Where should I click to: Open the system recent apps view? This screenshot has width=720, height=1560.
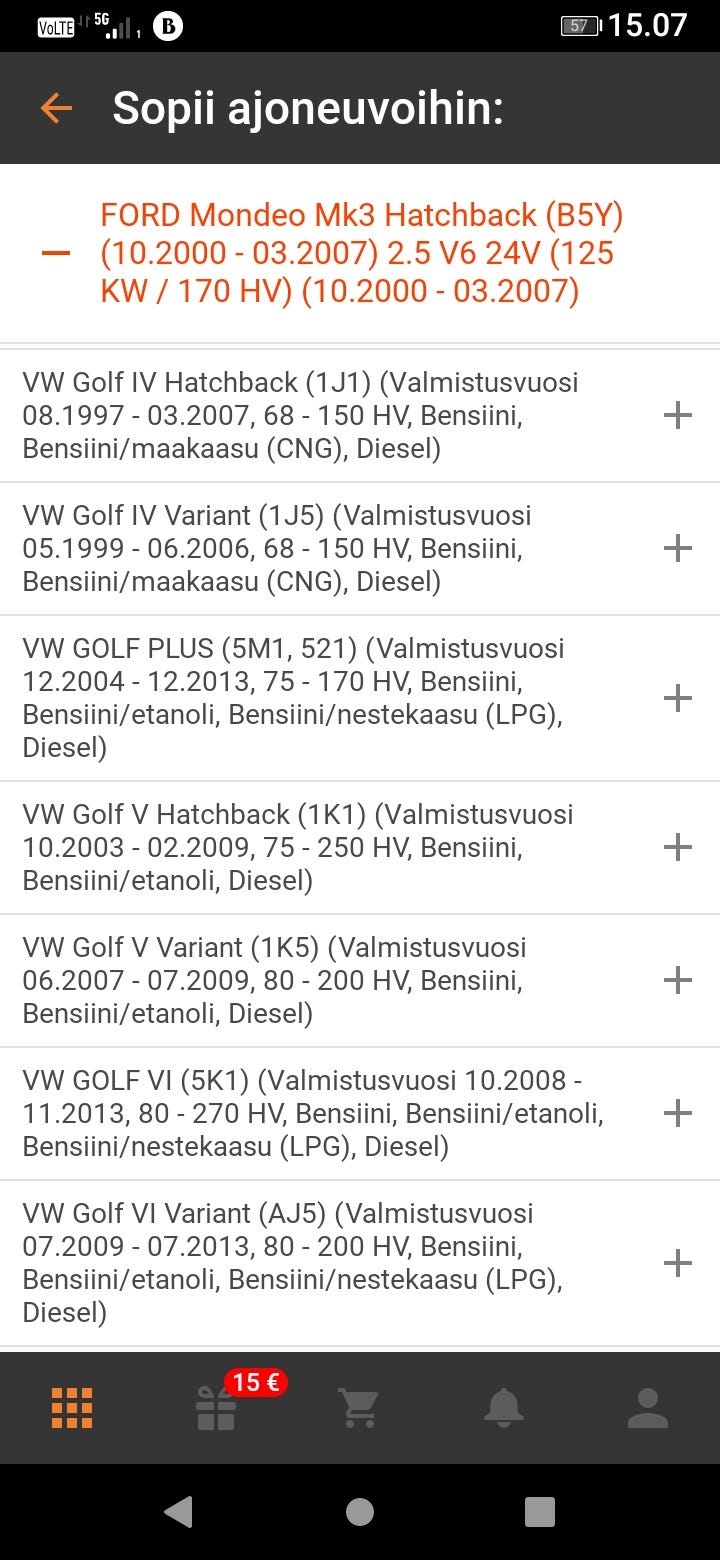point(539,1512)
